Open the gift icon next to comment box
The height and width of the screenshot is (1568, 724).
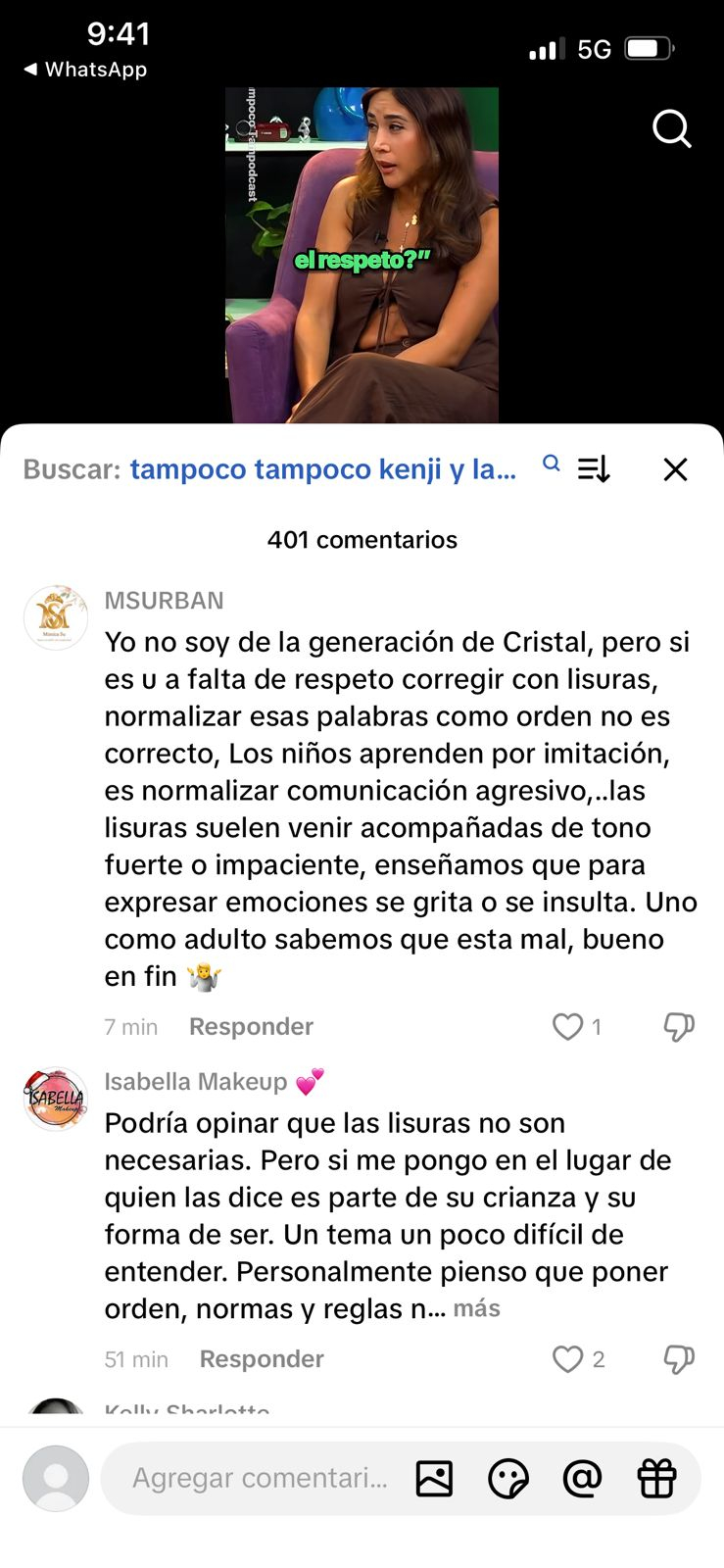coord(657,1478)
